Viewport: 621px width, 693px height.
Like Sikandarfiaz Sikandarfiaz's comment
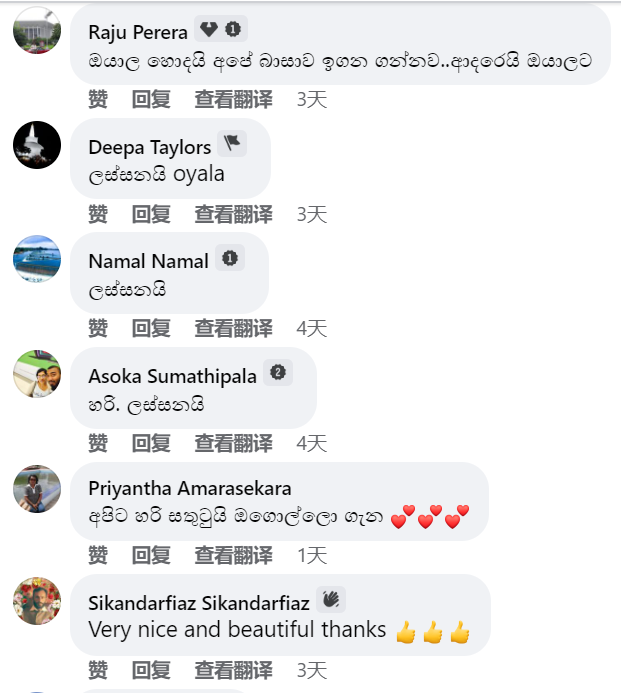97,669
